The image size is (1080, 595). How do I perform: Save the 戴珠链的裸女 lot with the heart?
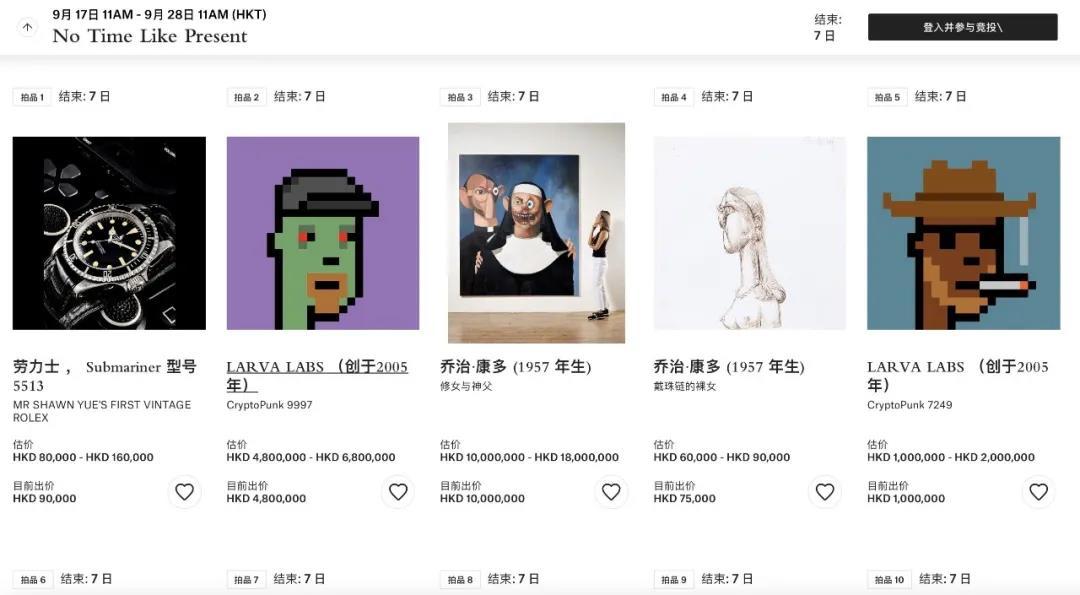[x=825, y=492]
